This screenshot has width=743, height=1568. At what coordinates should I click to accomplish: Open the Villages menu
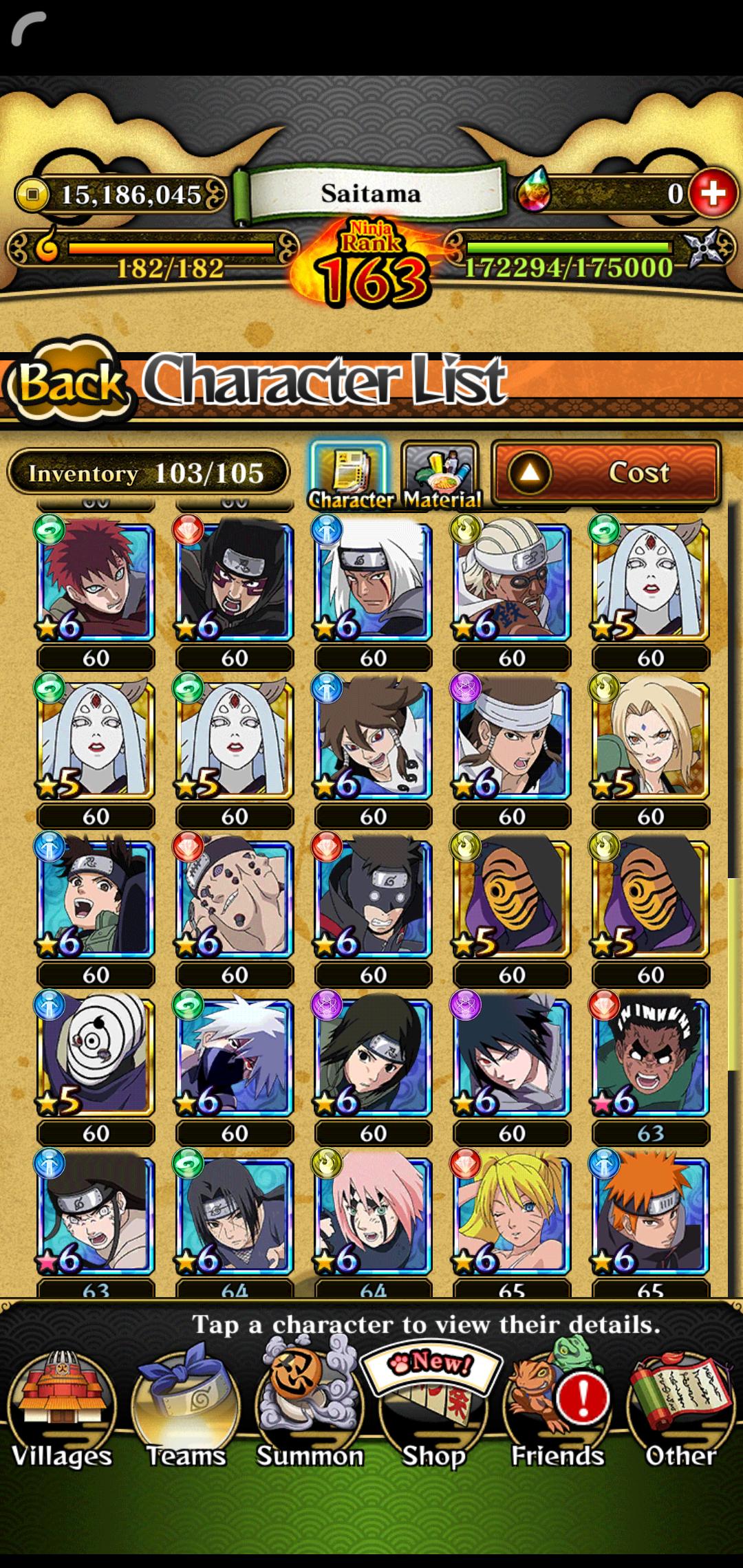(61, 1410)
